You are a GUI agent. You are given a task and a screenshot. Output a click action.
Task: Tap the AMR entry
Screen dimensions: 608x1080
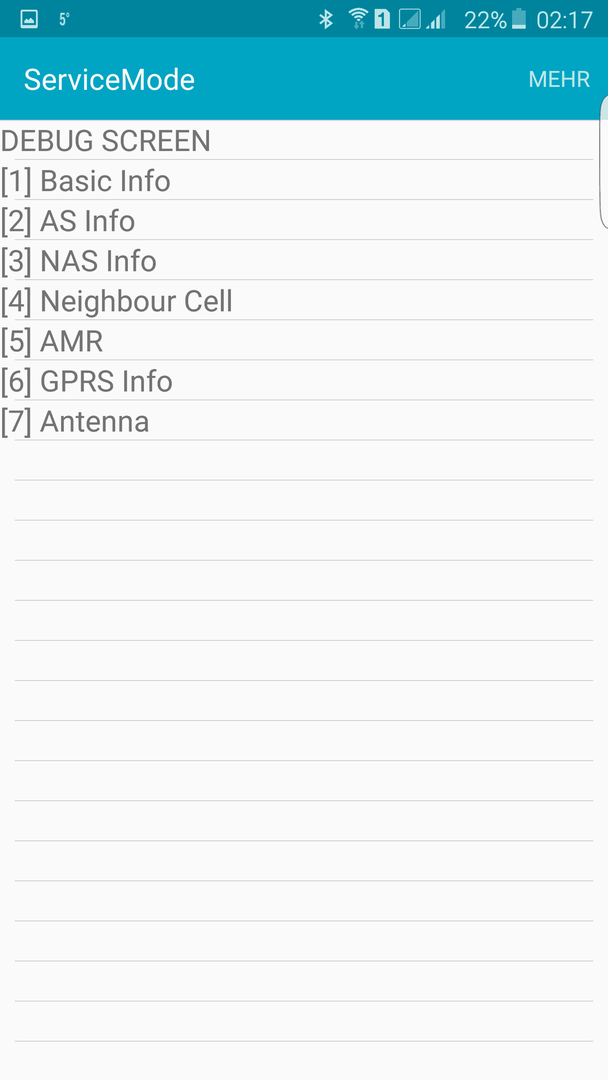pyautogui.click(x=297, y=340)
